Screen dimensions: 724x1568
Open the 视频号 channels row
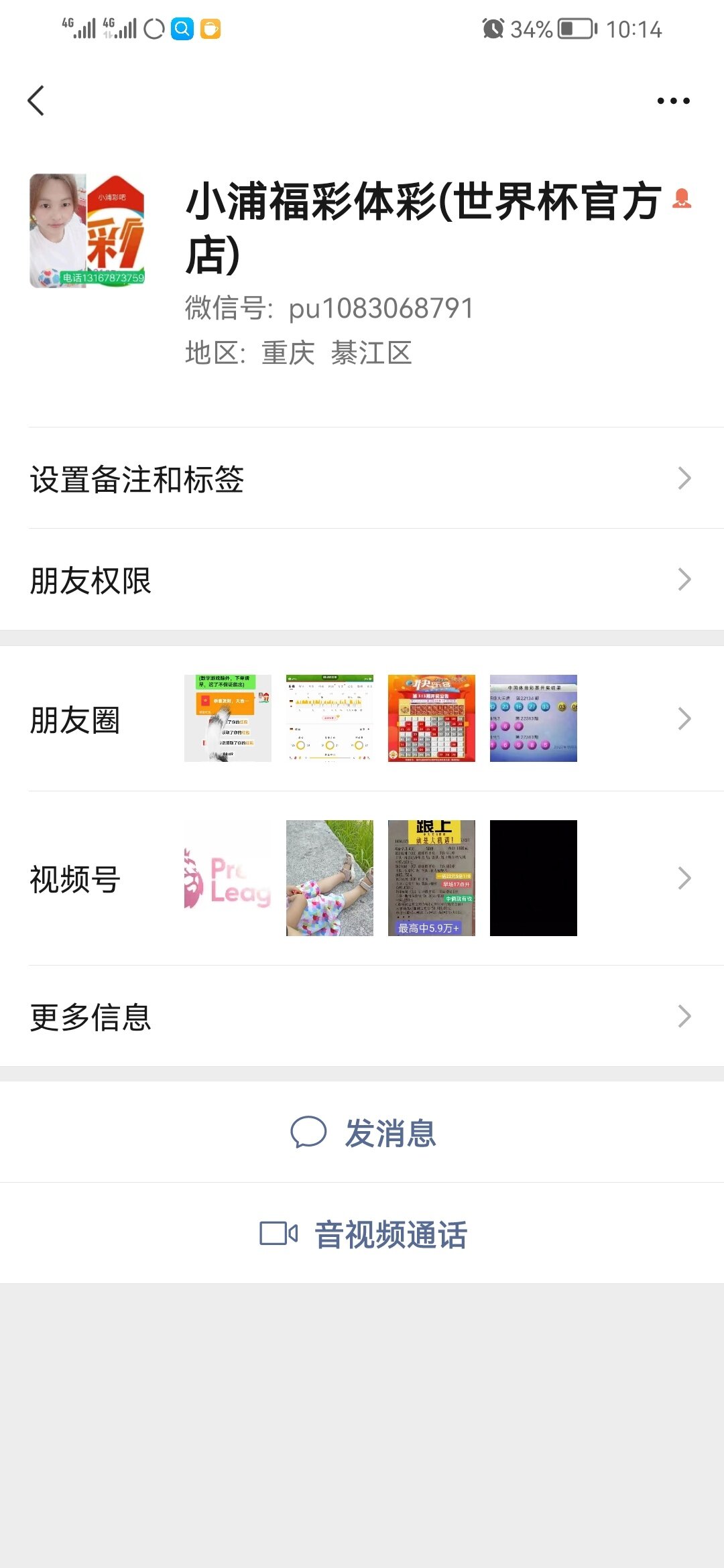pos(362,878)
